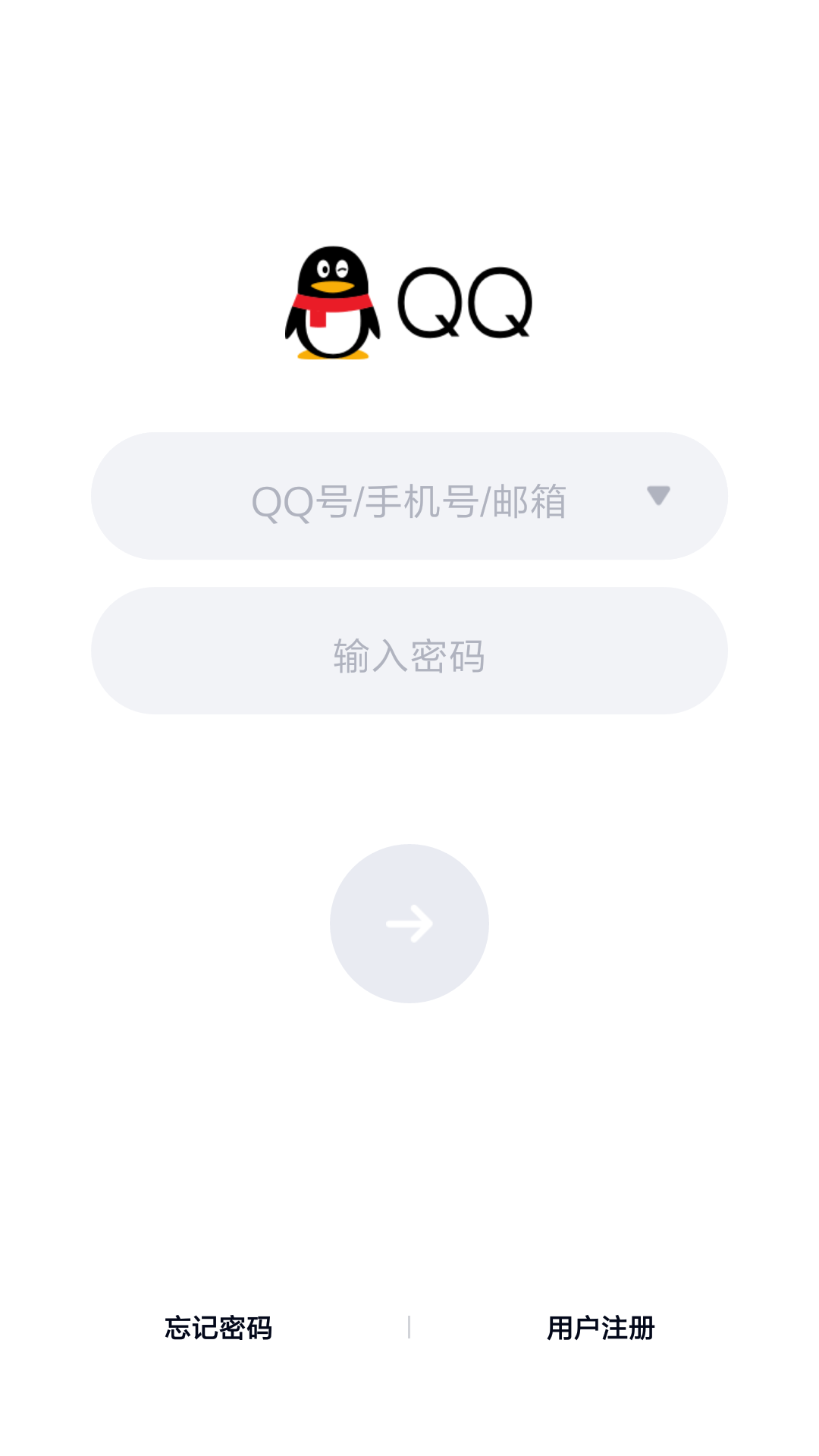Open the 忘记密码 link
The height and width of the screenshot is (1456, 819).
pos(218,1328)
